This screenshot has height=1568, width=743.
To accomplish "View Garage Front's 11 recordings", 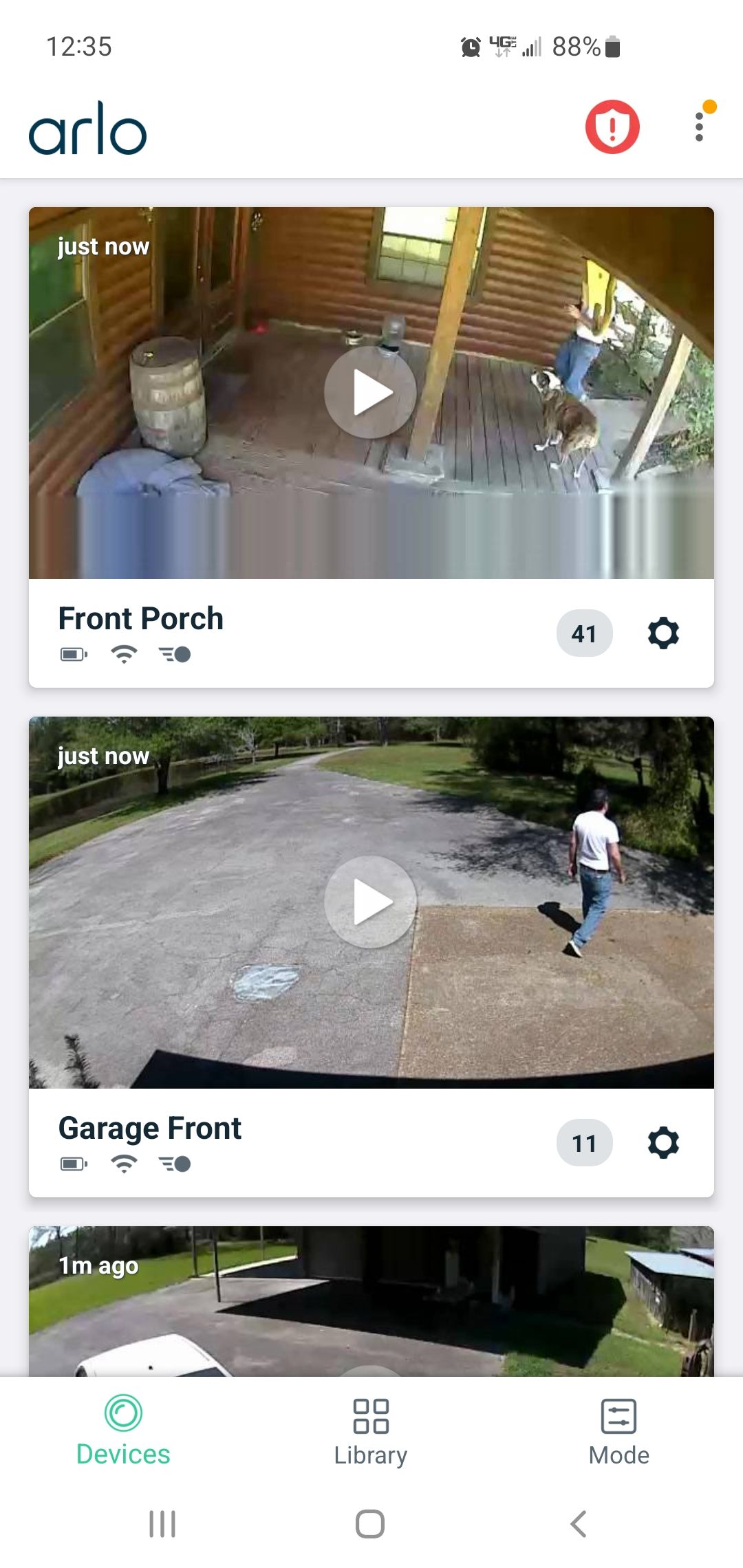I will coord(584,1143).
